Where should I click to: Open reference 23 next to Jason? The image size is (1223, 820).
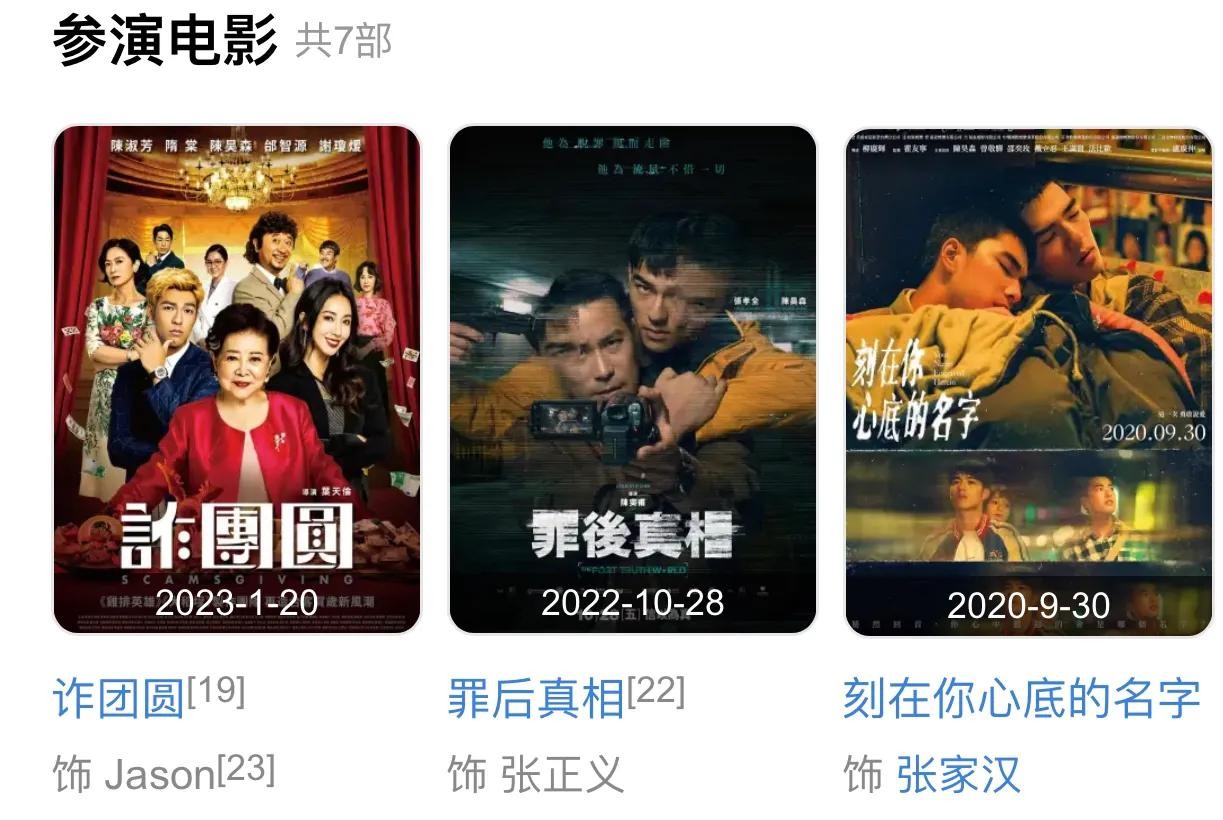(246, 768)
